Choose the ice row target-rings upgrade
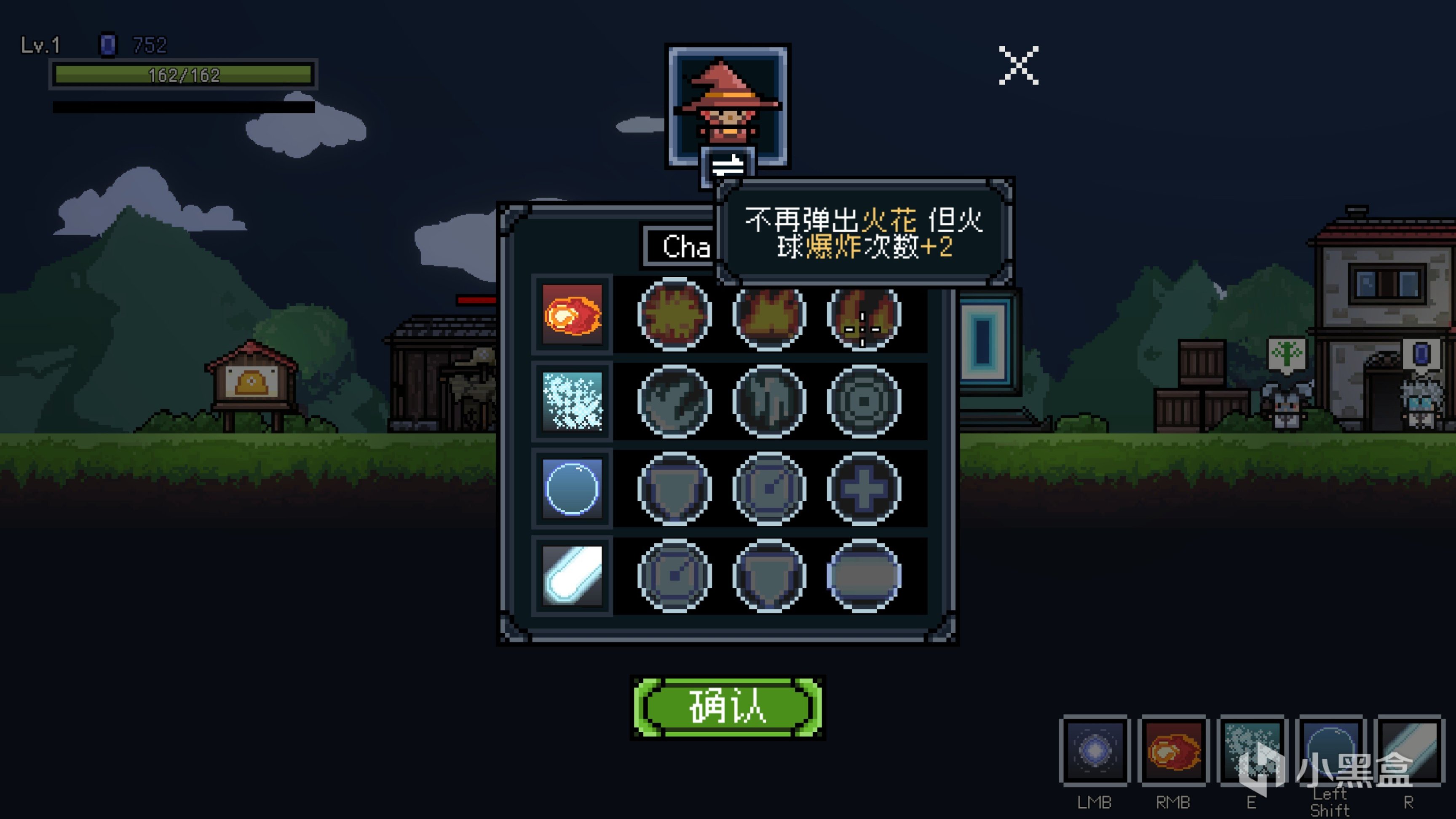 [x=864, y=401]
